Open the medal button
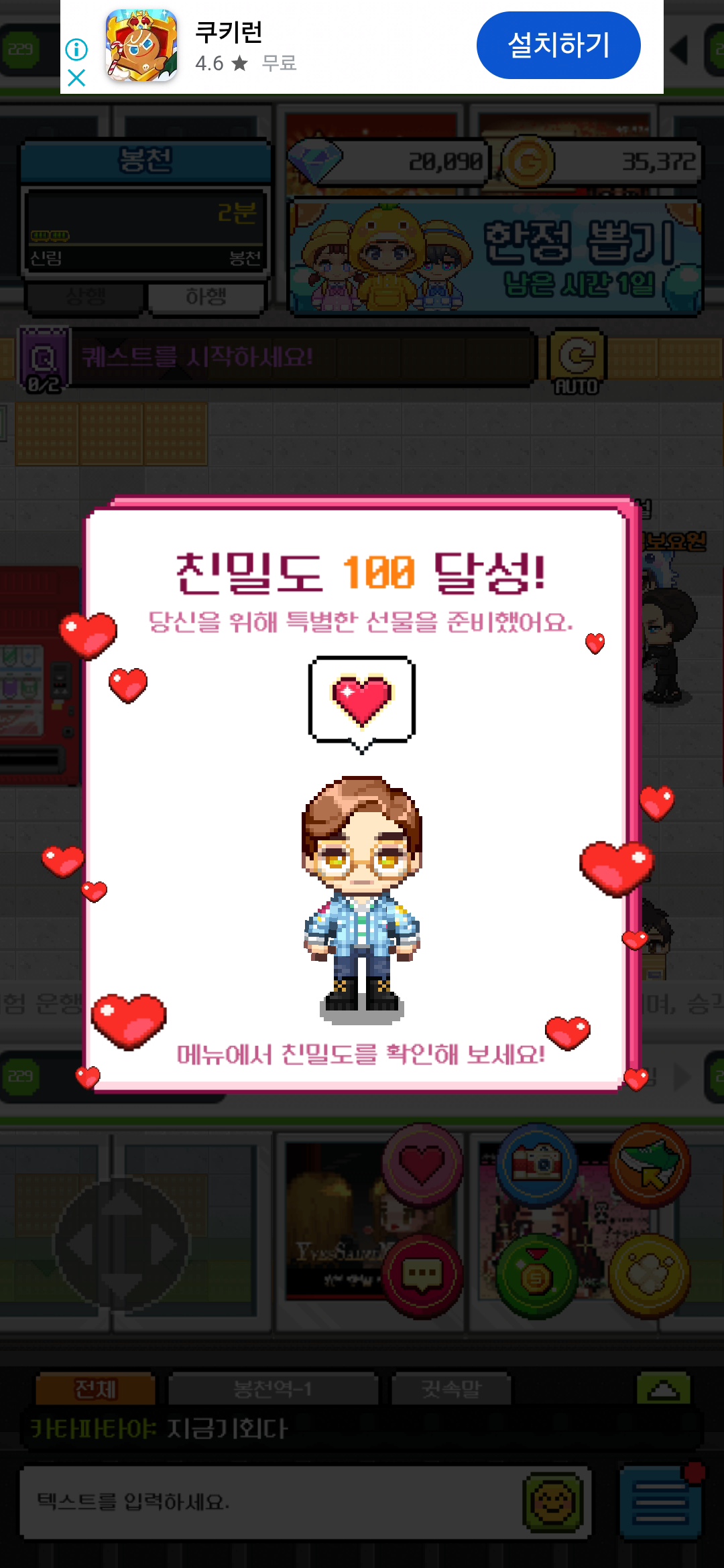The height and width of the screenshot is (1568, 724). (x=536, y=1277)
